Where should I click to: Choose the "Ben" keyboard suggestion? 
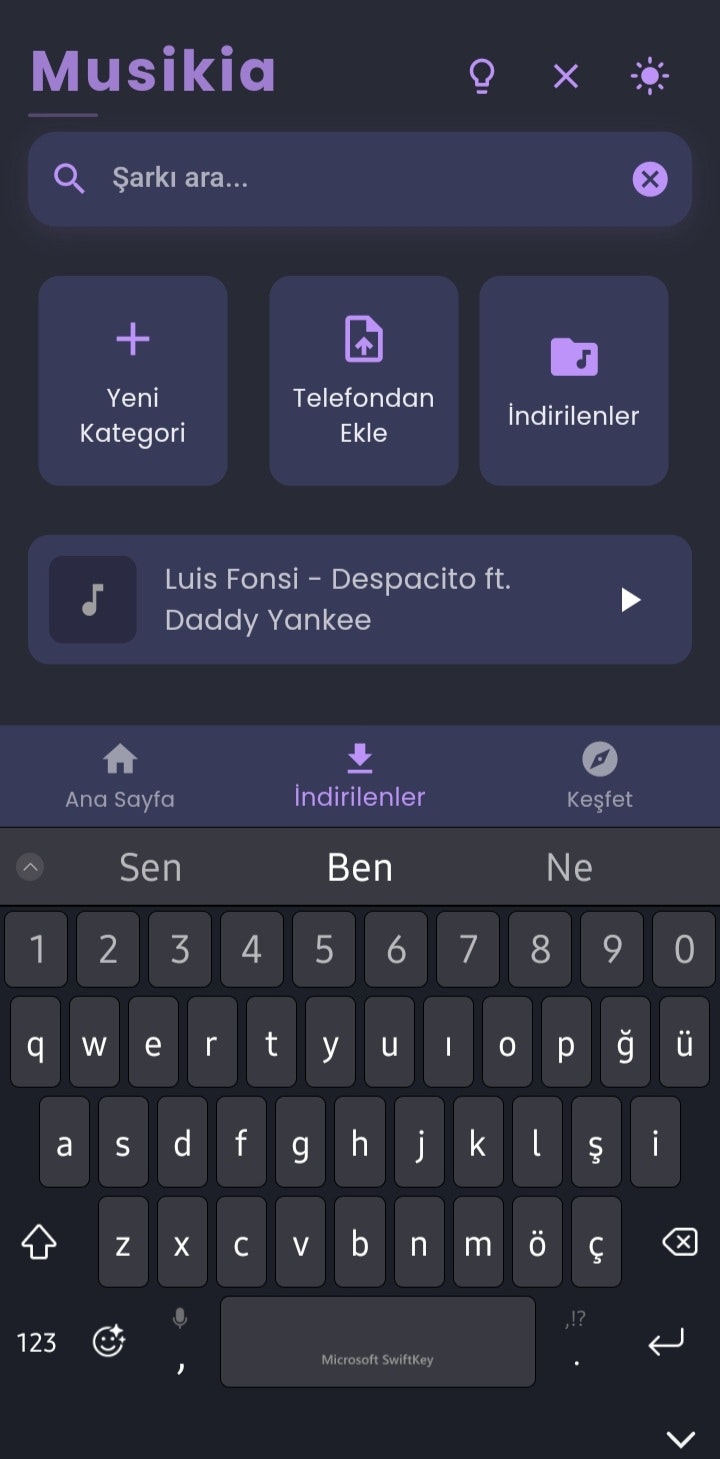pos(360,867)
